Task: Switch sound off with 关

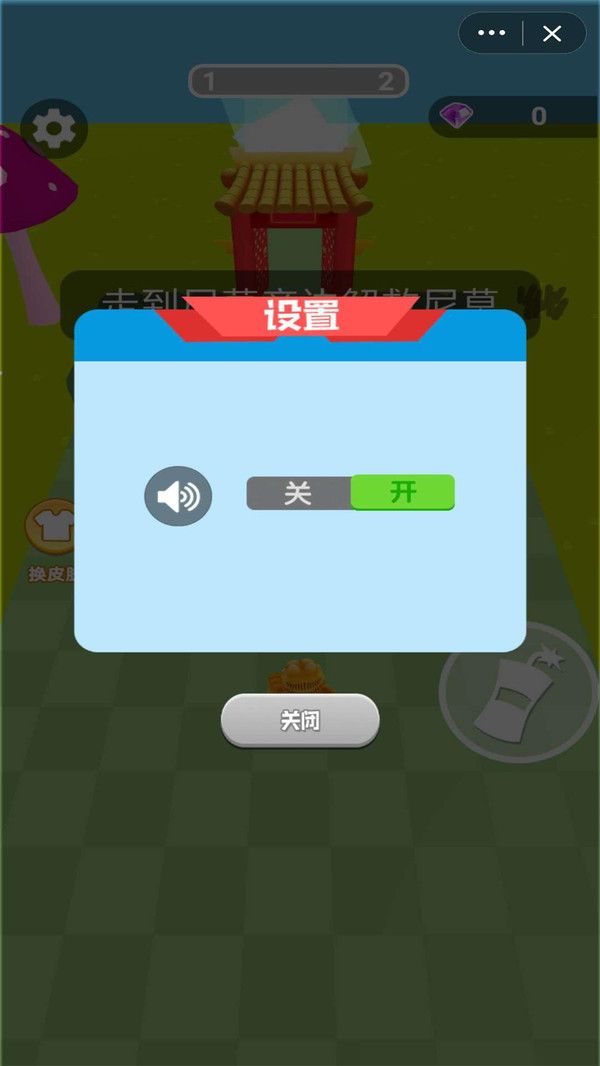Action: coord(298,493)
